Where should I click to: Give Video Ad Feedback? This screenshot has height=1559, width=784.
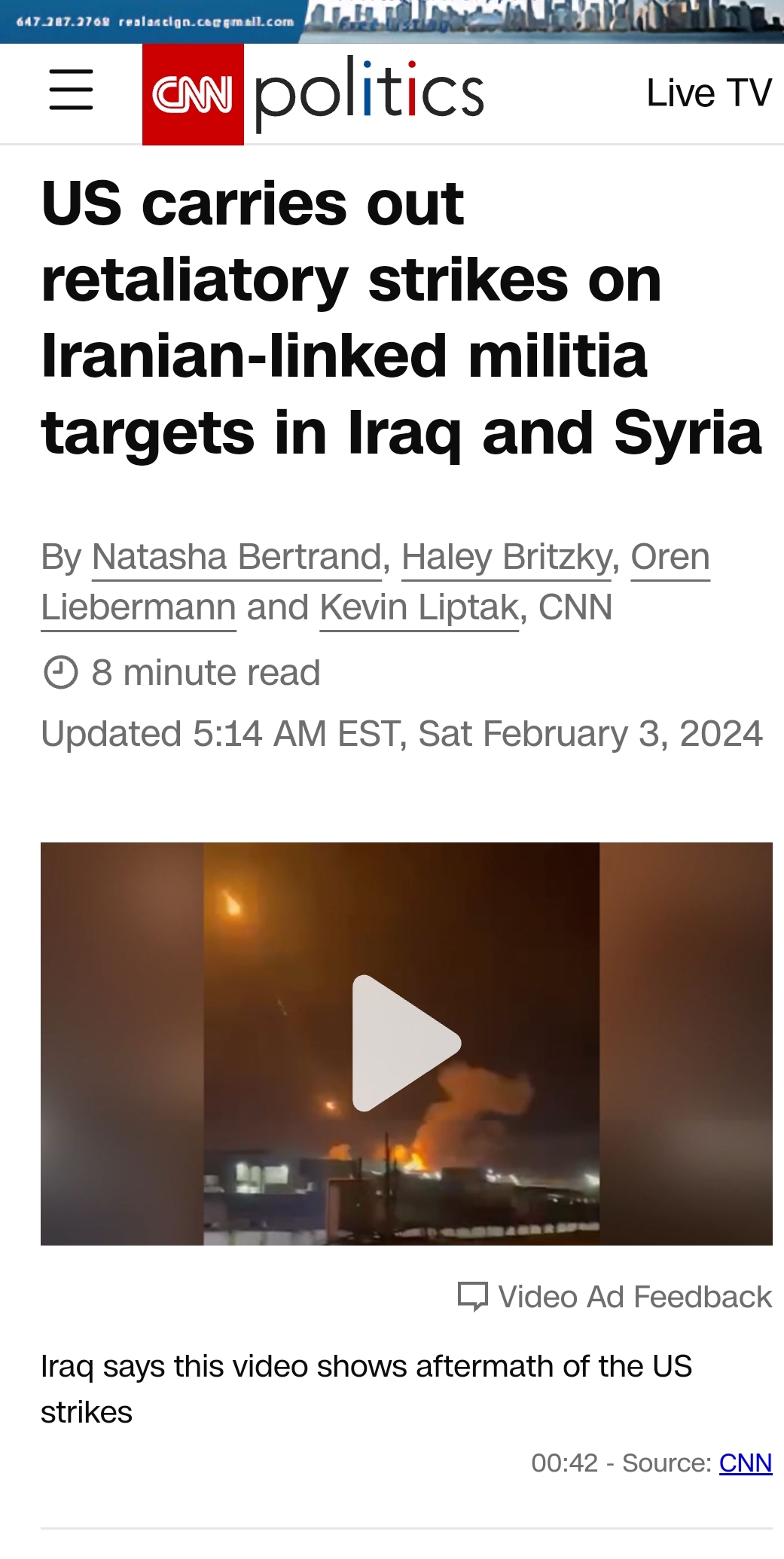point(615,1297)
